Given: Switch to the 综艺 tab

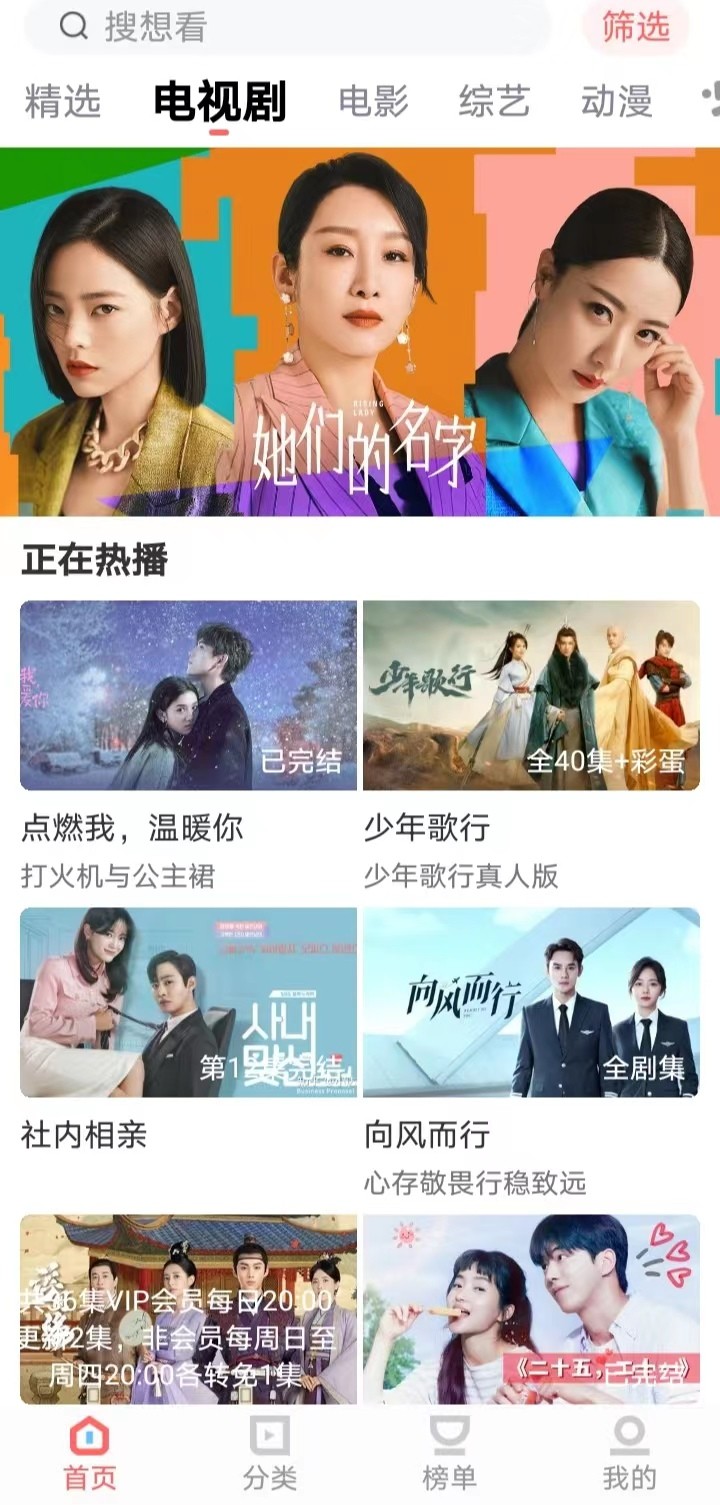Looking at the screenshot, I should [494, 102].
